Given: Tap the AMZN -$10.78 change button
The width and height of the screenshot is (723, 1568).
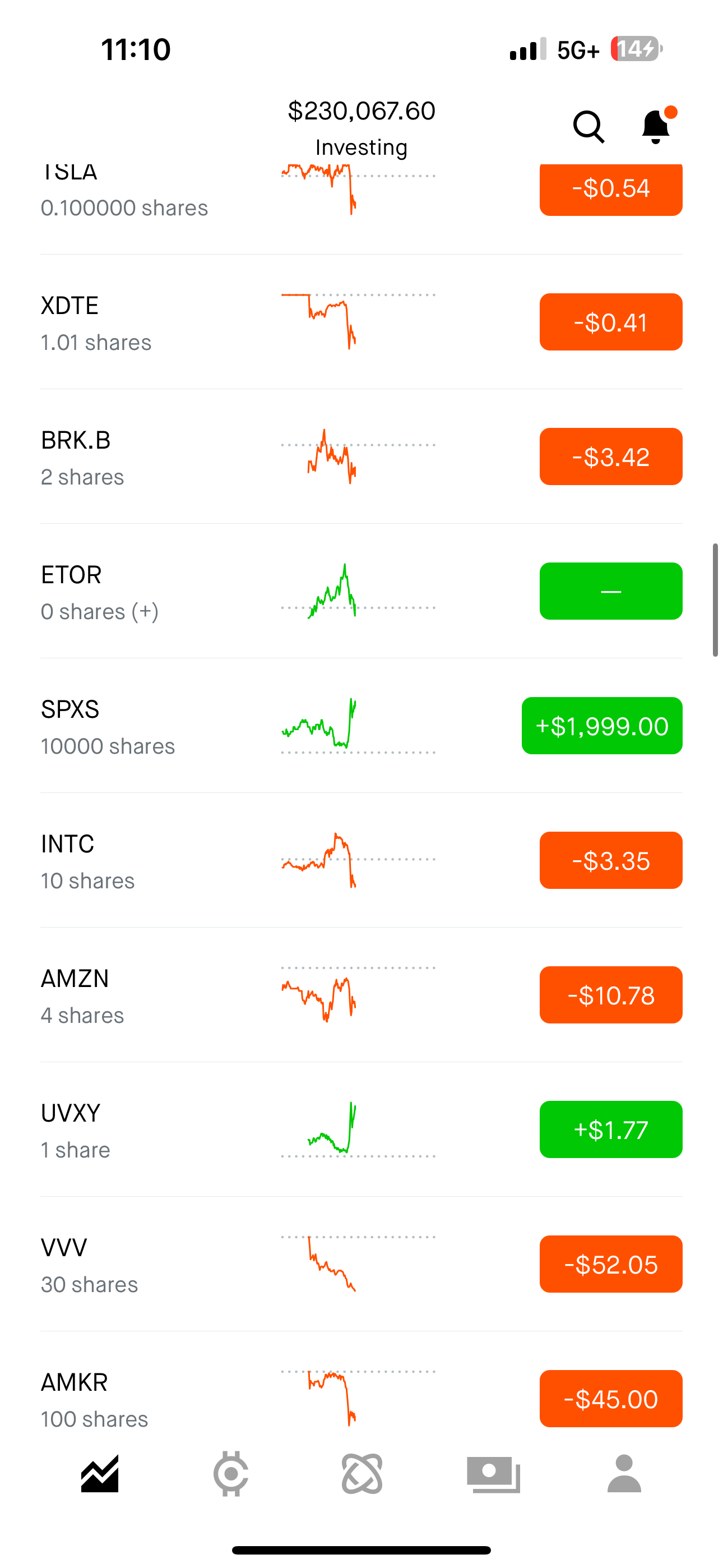Looking at the screenshot, I should pos(610,995).
